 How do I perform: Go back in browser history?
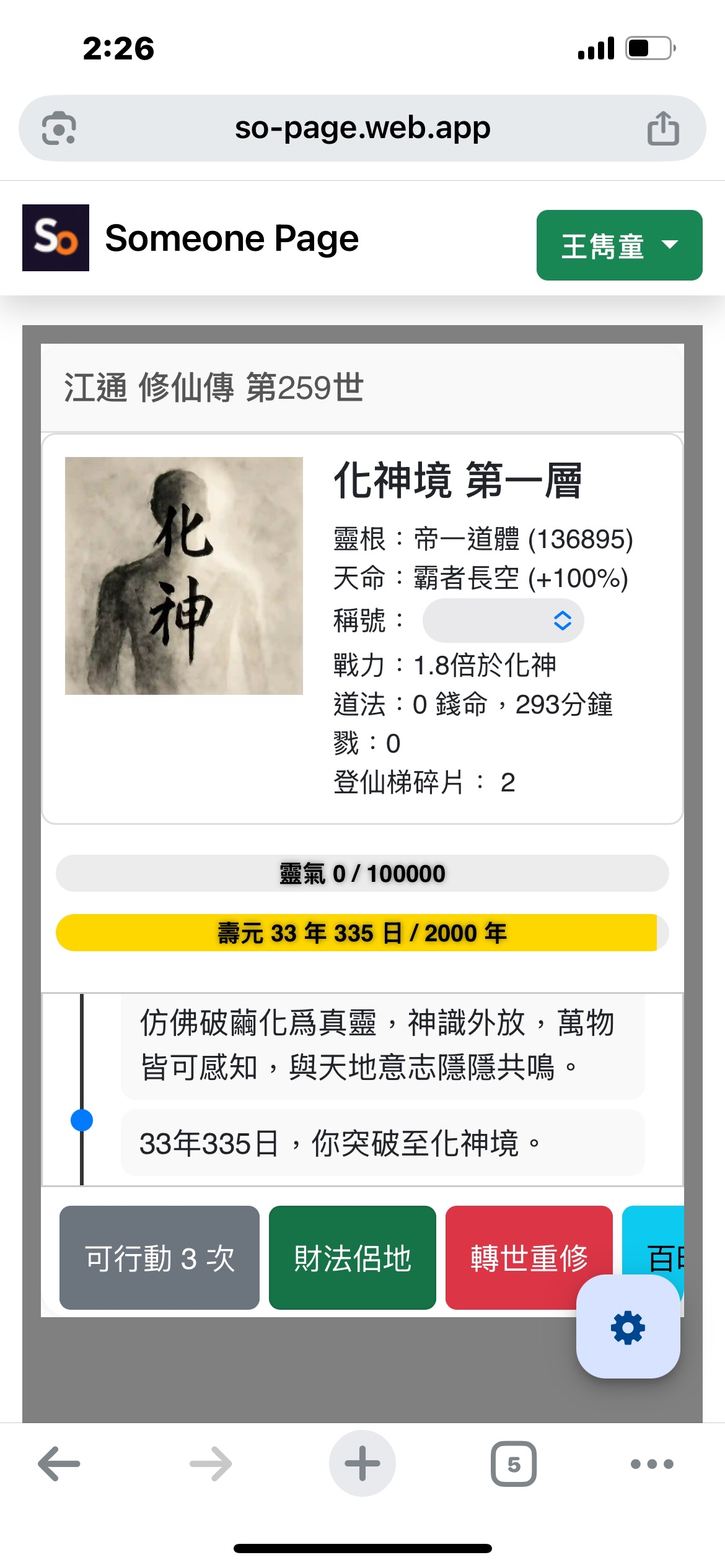pos(59,1464)
